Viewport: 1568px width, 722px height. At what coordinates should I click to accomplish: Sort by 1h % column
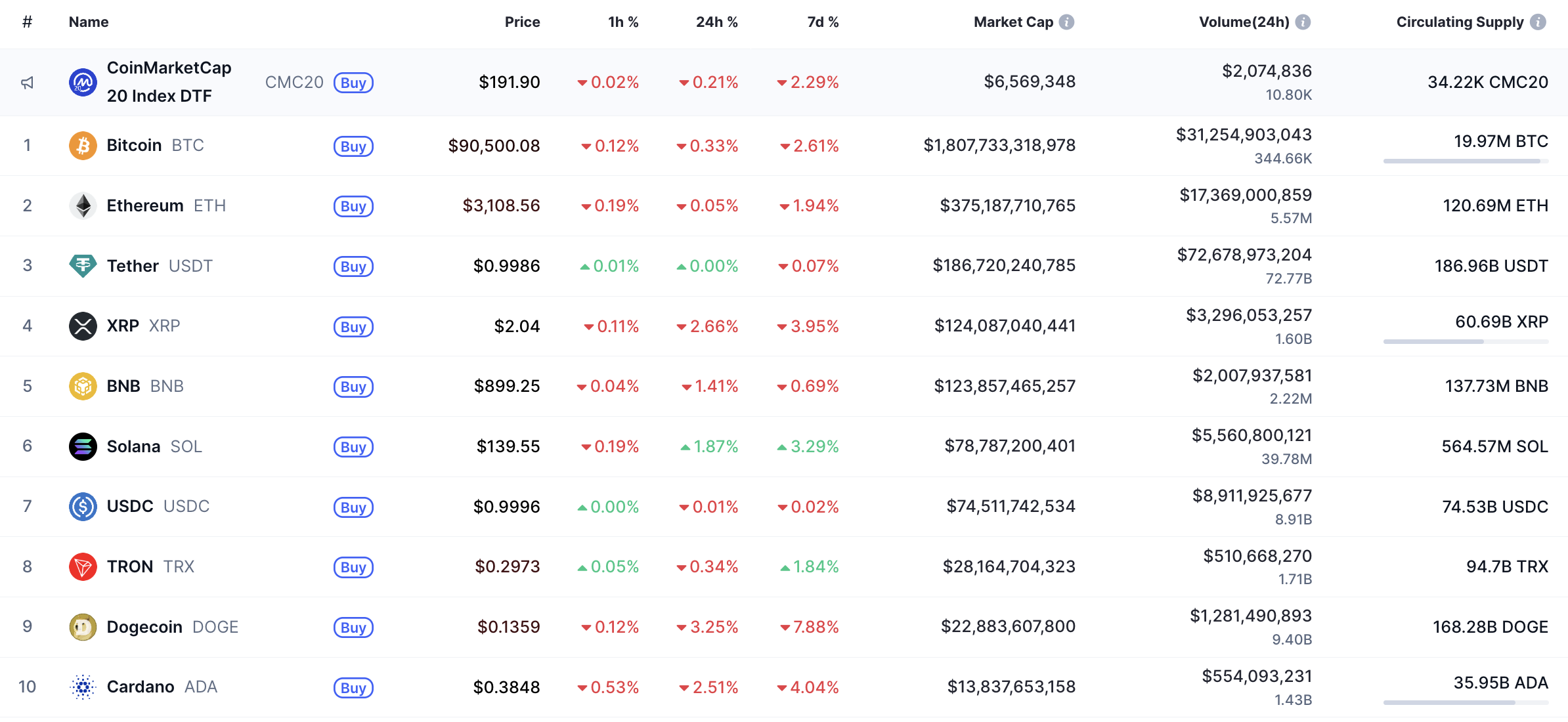click(x=622, y=22)
